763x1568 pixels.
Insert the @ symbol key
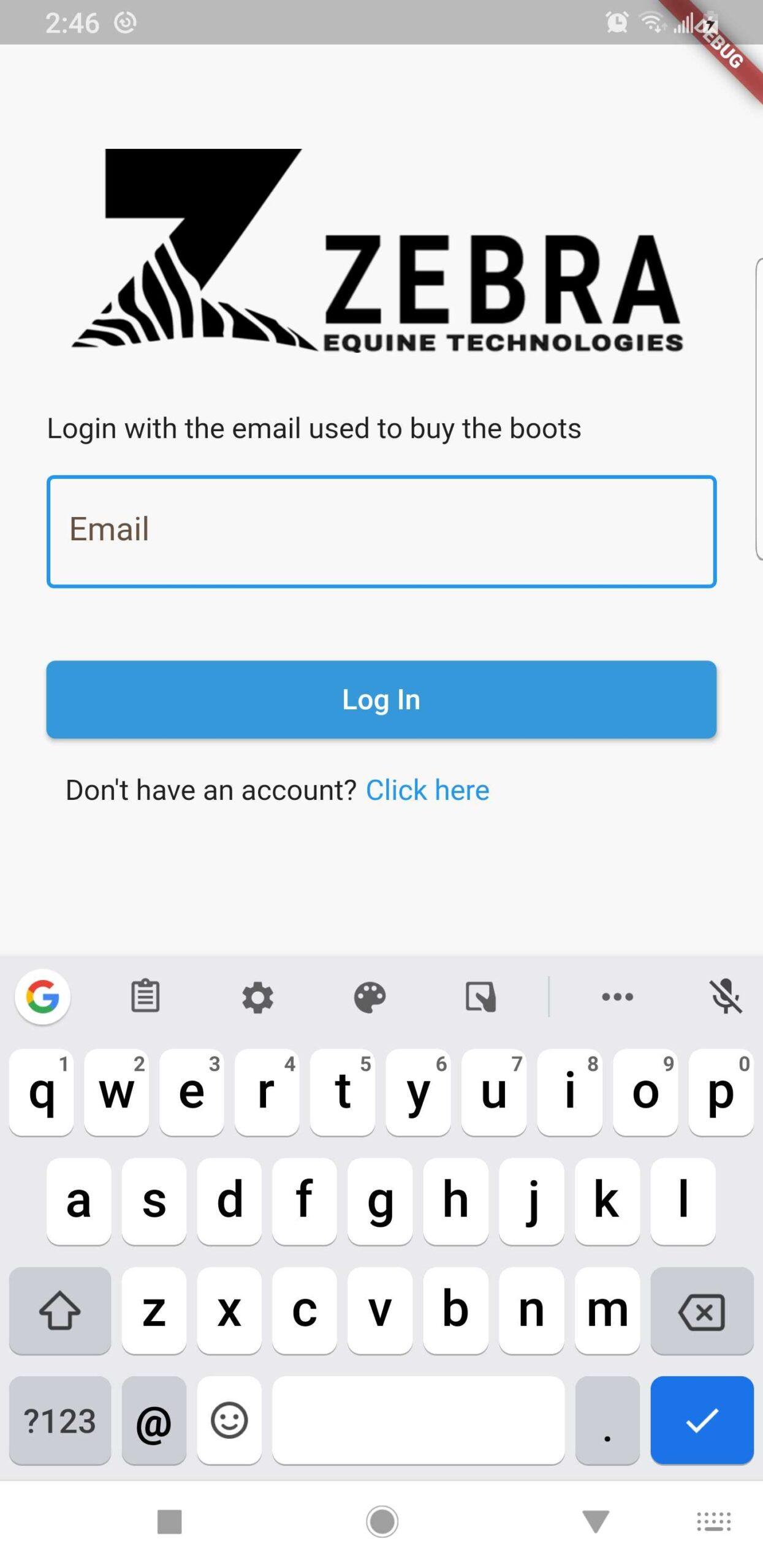click(154, 1420)
